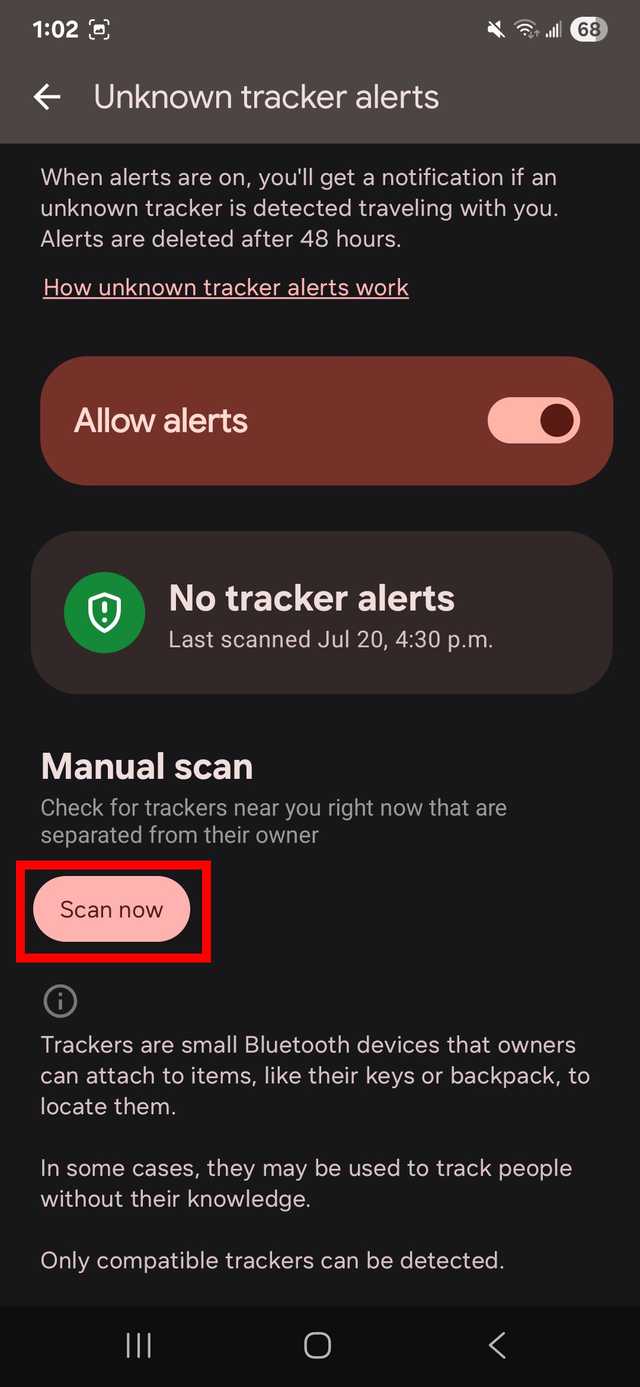The image size is (640, 1387).
Task: Open How unknown tracker alerts work link
Action: (226, 288)
